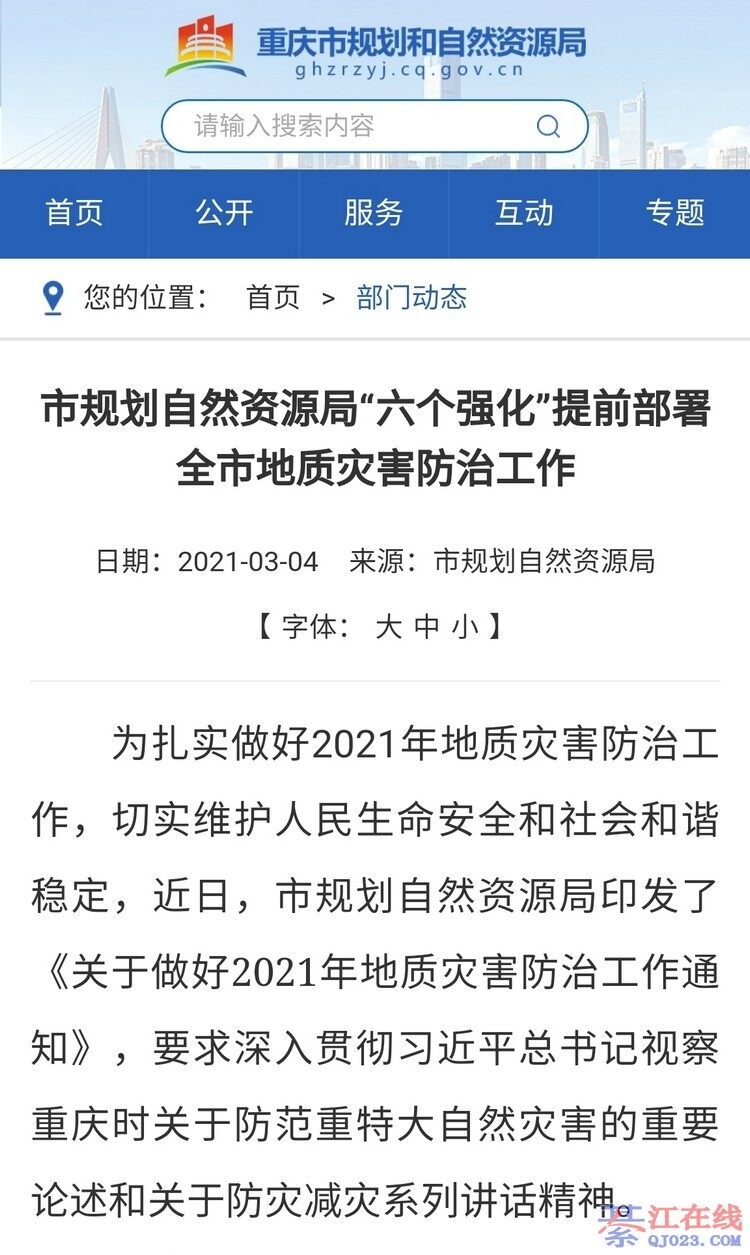
Task: Open the 专题 tab
Action: 675,213
